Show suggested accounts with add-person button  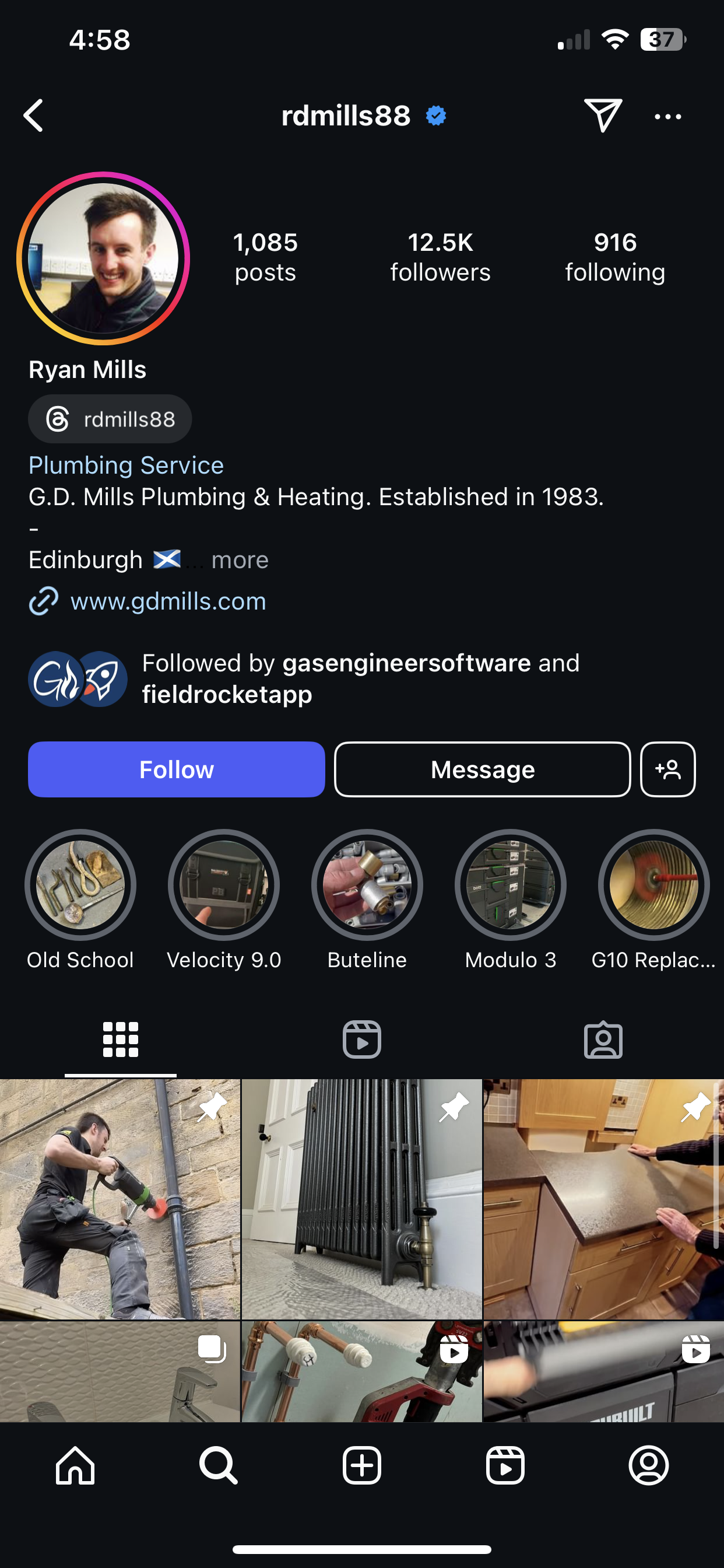(x=667, y=769)
